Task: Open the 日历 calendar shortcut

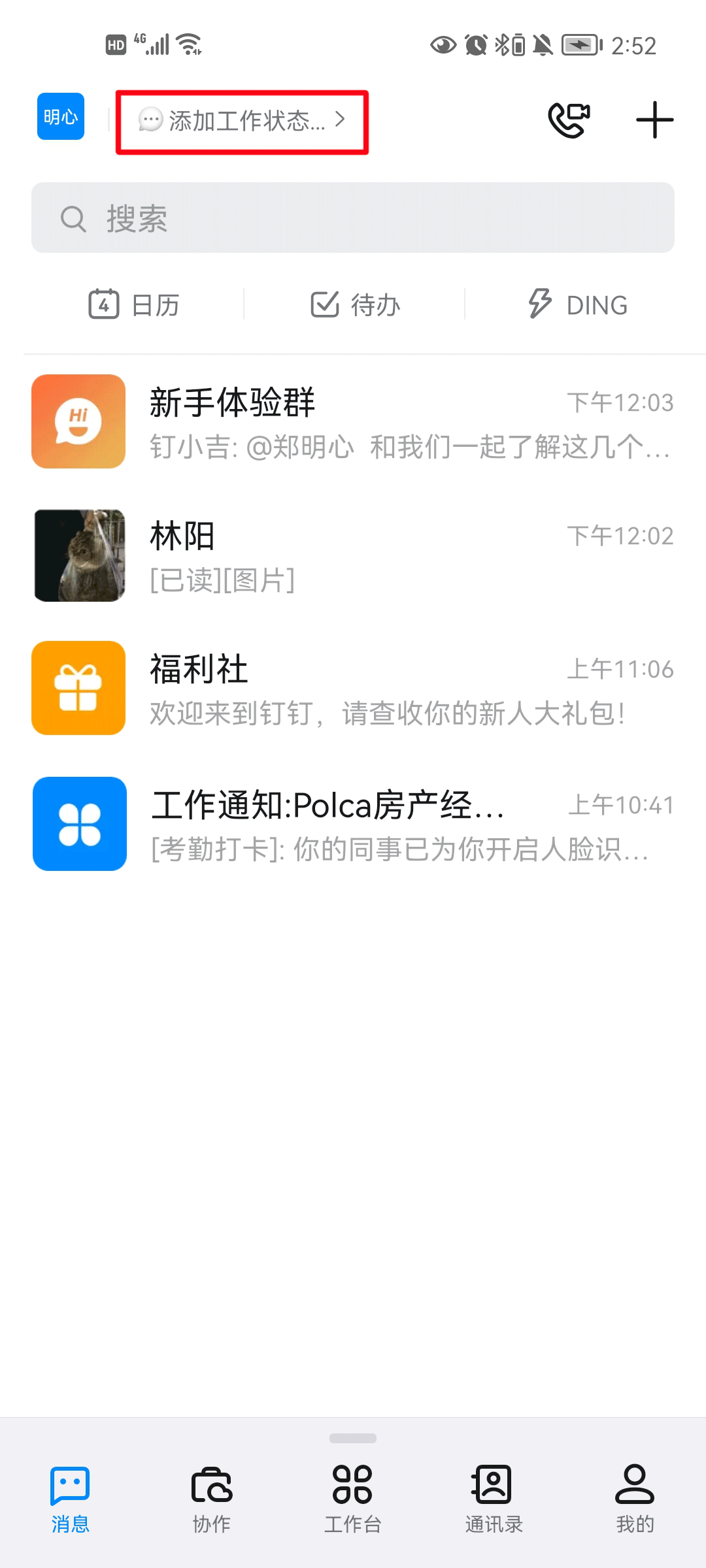Action: (x=134, y=304)
